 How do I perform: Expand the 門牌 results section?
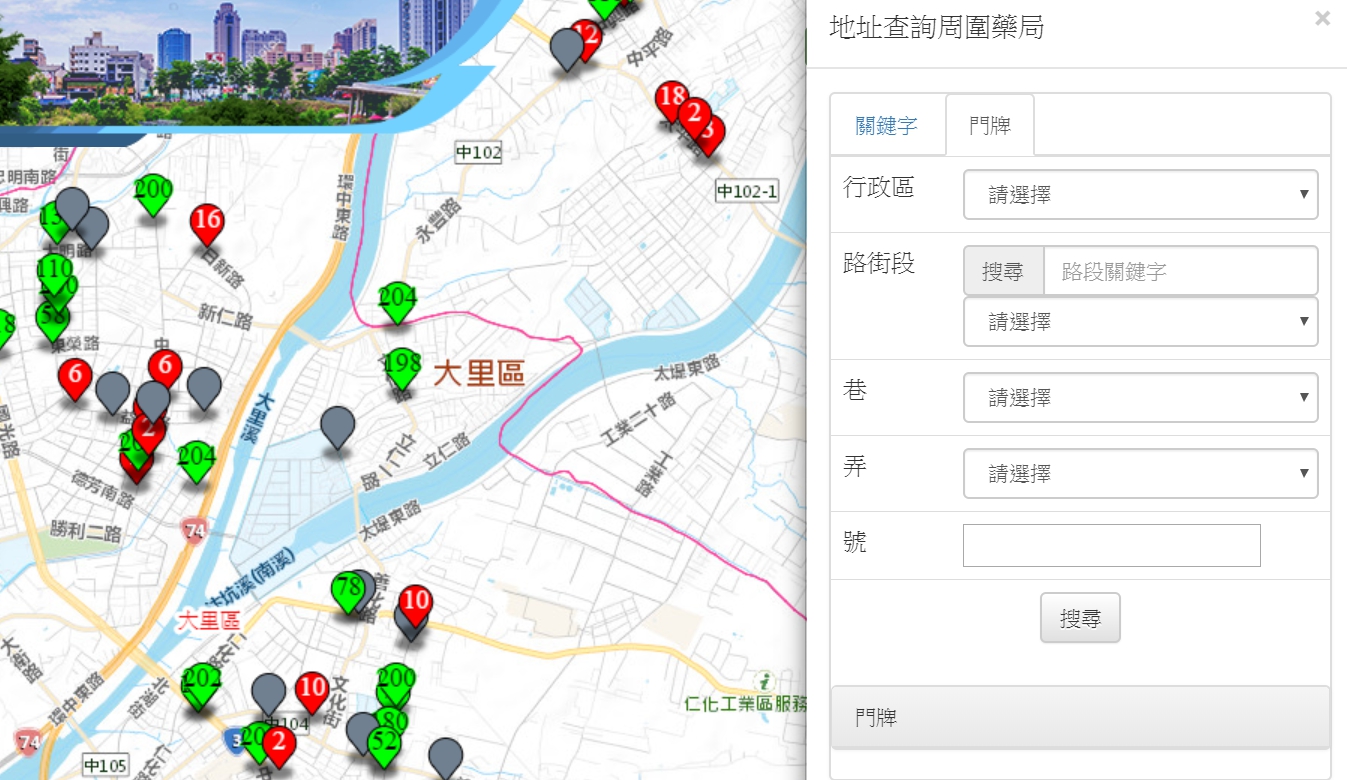point(1080,718)
